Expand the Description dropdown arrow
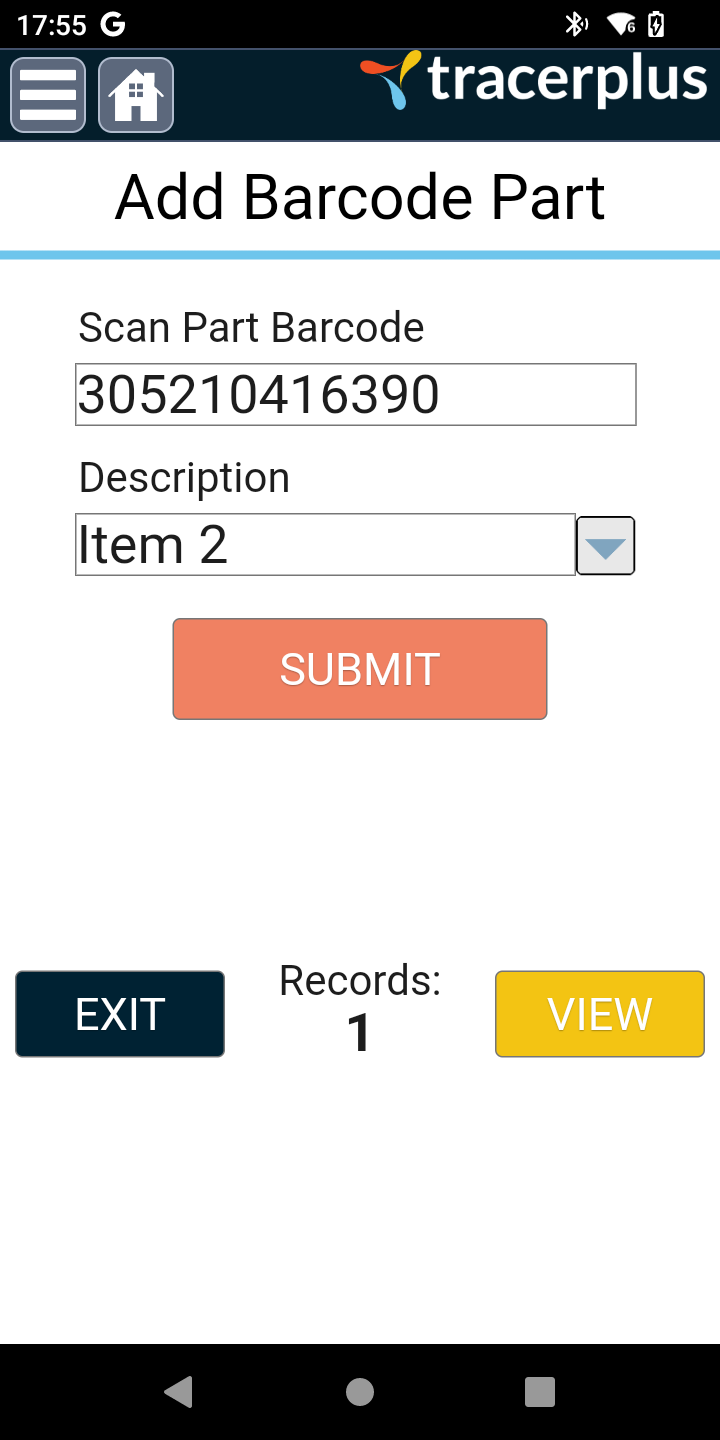Image resolution: width=720 pixels, height=1440 pixels. 606,546
